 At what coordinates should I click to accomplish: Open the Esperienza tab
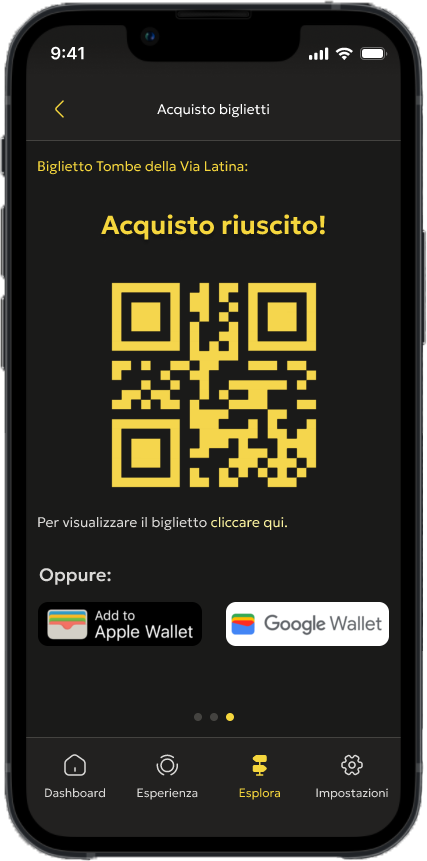[167, 777]
